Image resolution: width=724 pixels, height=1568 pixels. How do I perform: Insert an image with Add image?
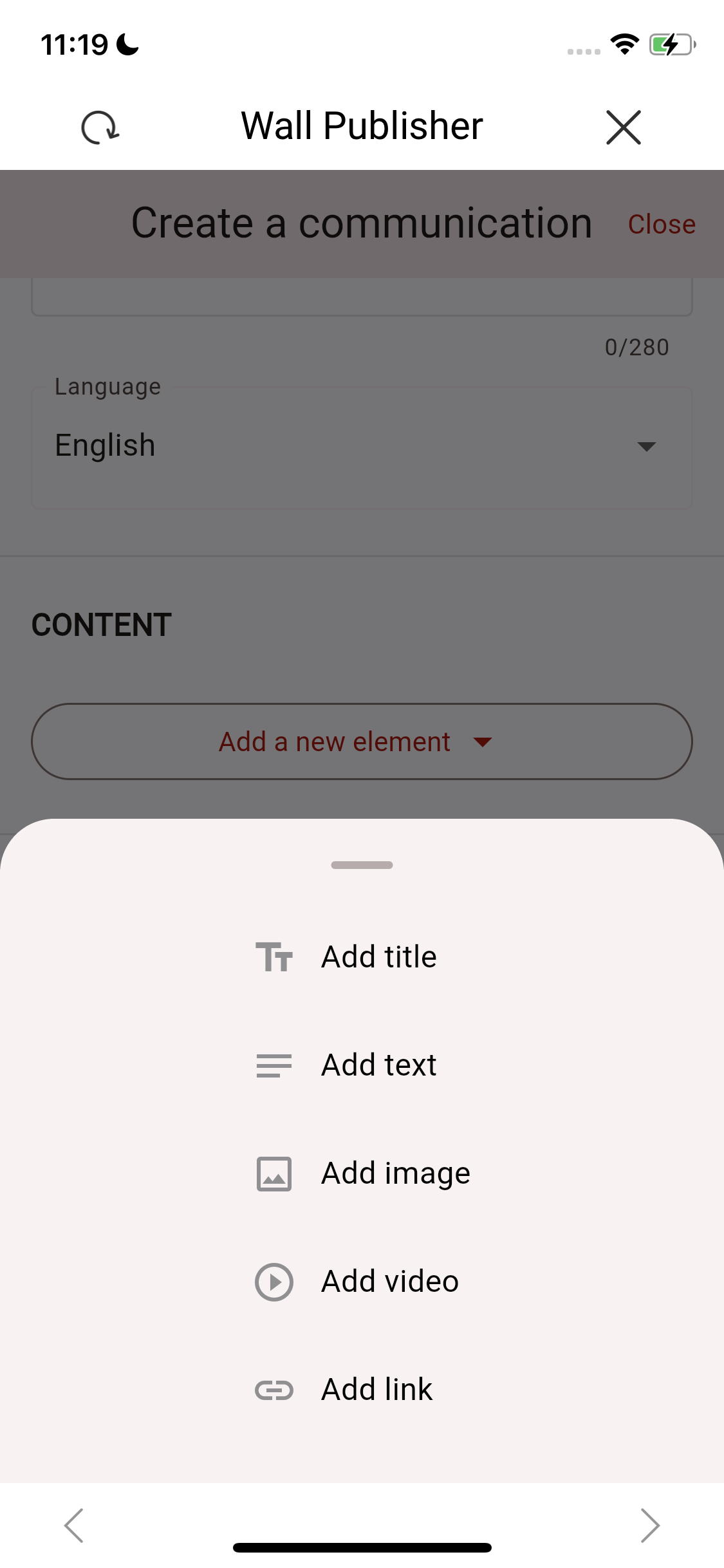coord(362,1173)
